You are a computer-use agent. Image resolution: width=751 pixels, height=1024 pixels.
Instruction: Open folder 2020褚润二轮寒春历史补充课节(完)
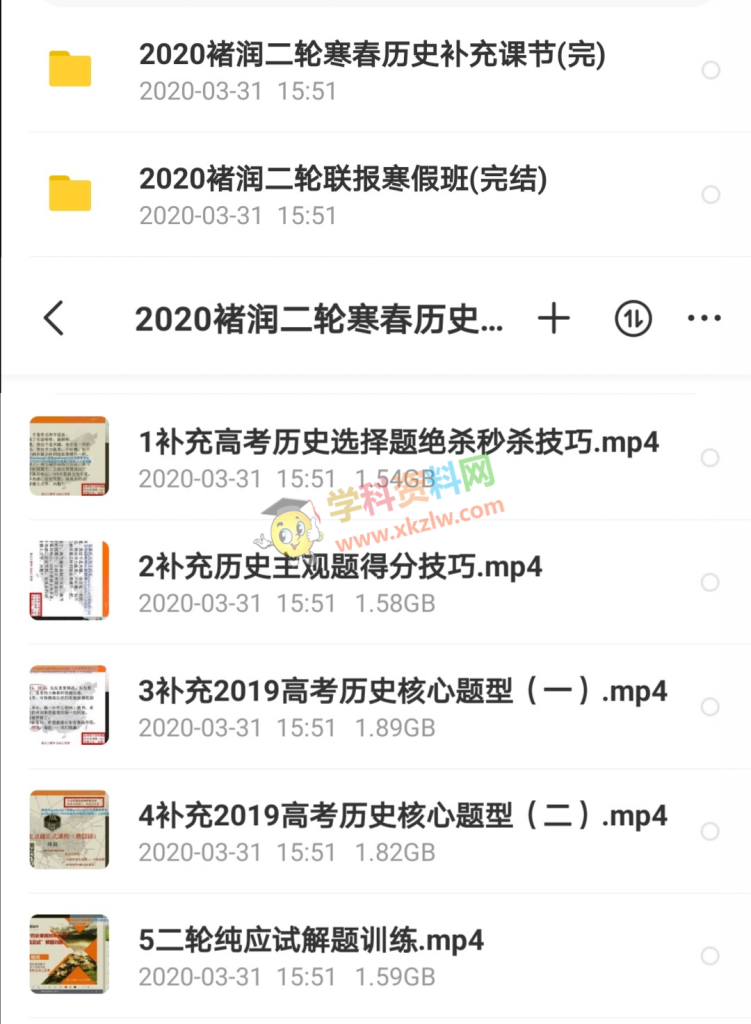pyautogui.click(x=372, y=55)
